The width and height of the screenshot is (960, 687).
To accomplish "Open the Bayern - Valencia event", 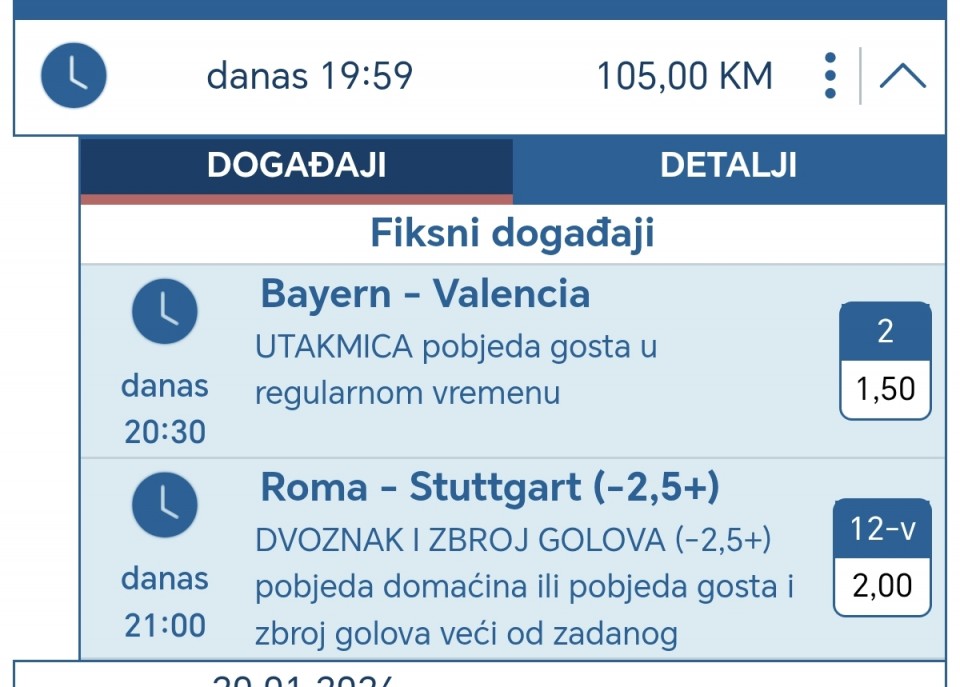I will pos(425,295).
